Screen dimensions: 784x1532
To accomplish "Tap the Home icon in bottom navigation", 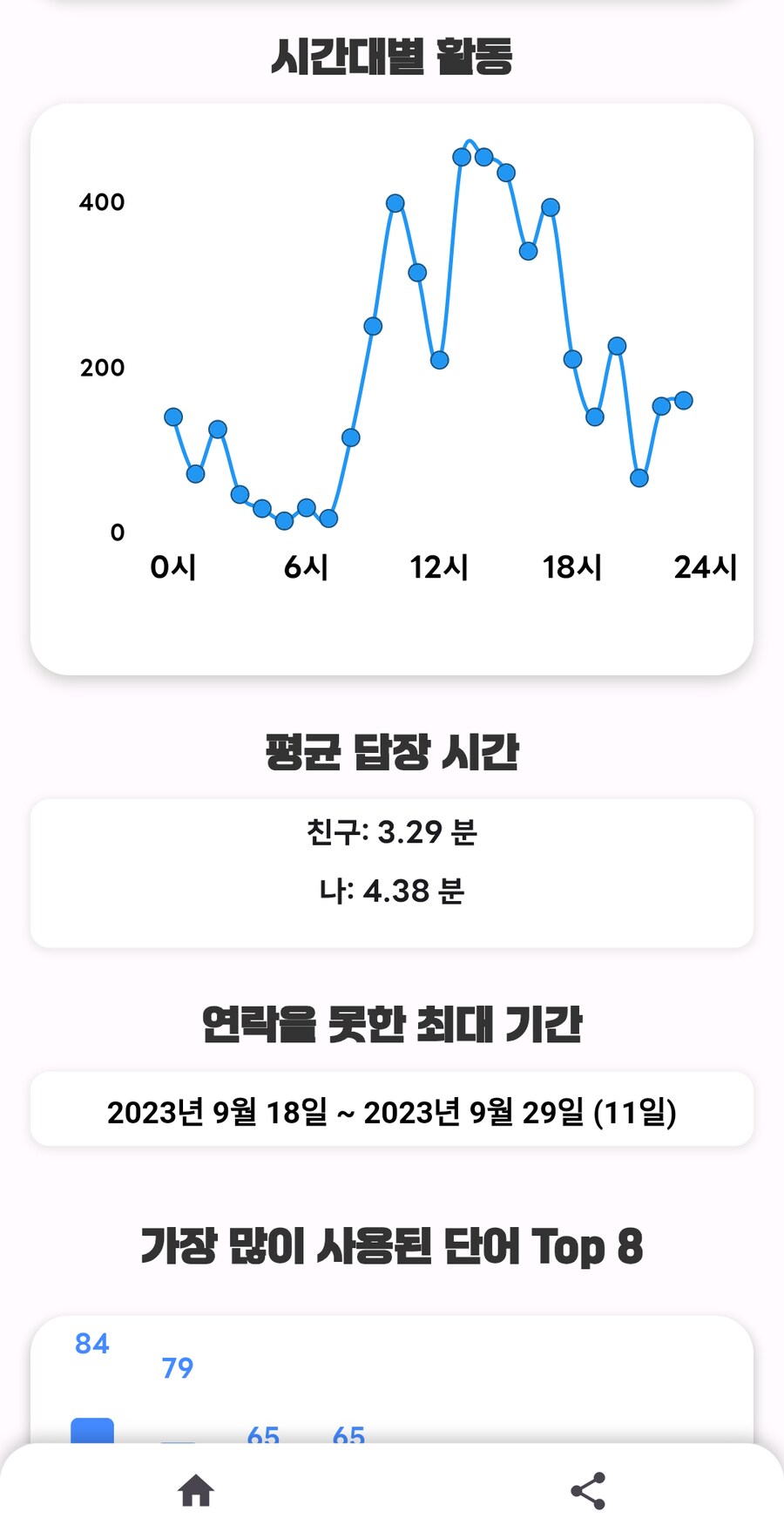I will 196,1488.
